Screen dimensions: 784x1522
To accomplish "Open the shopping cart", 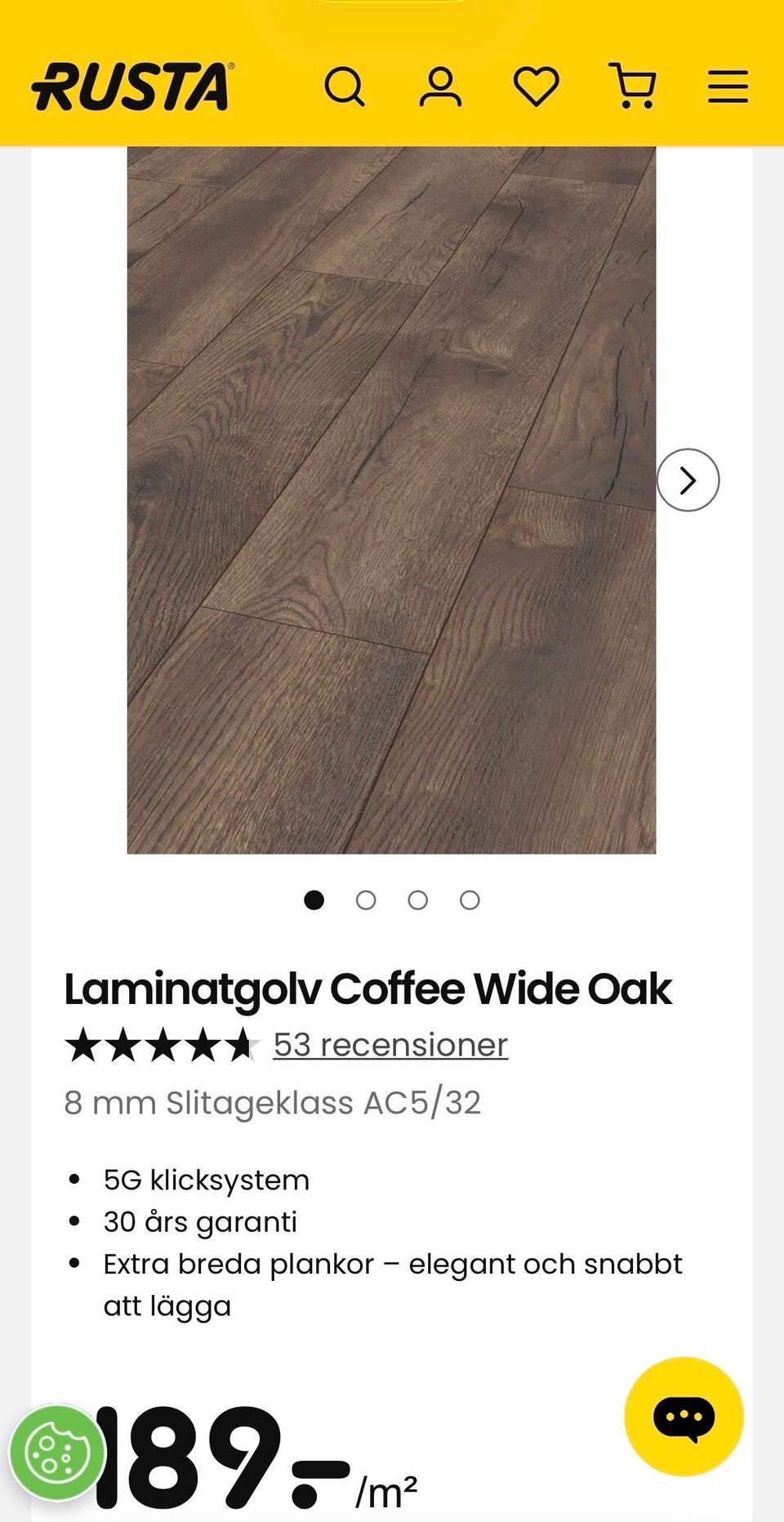I will pos(633,87).
